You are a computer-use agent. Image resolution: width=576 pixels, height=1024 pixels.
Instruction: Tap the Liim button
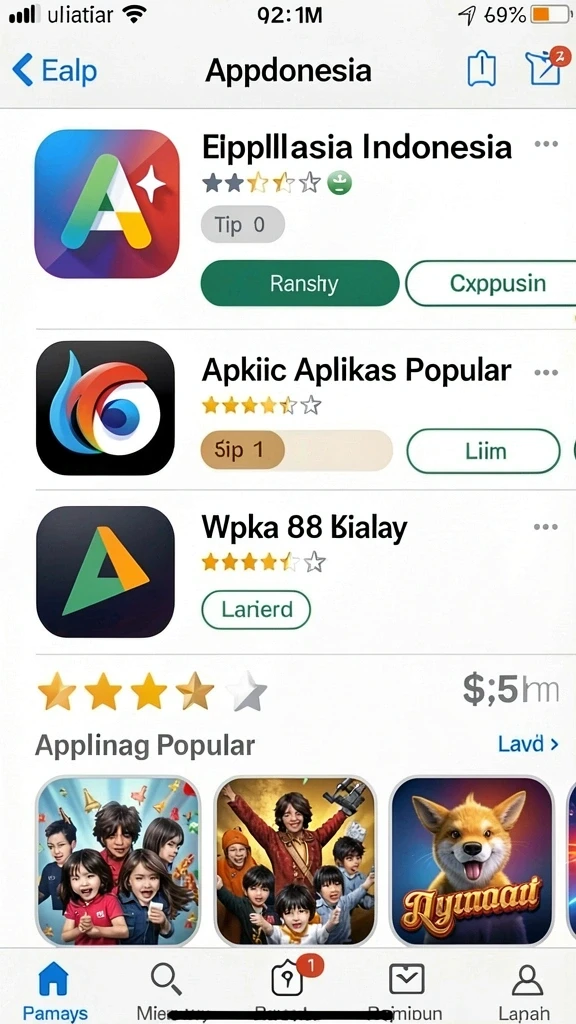click(484, 451)
